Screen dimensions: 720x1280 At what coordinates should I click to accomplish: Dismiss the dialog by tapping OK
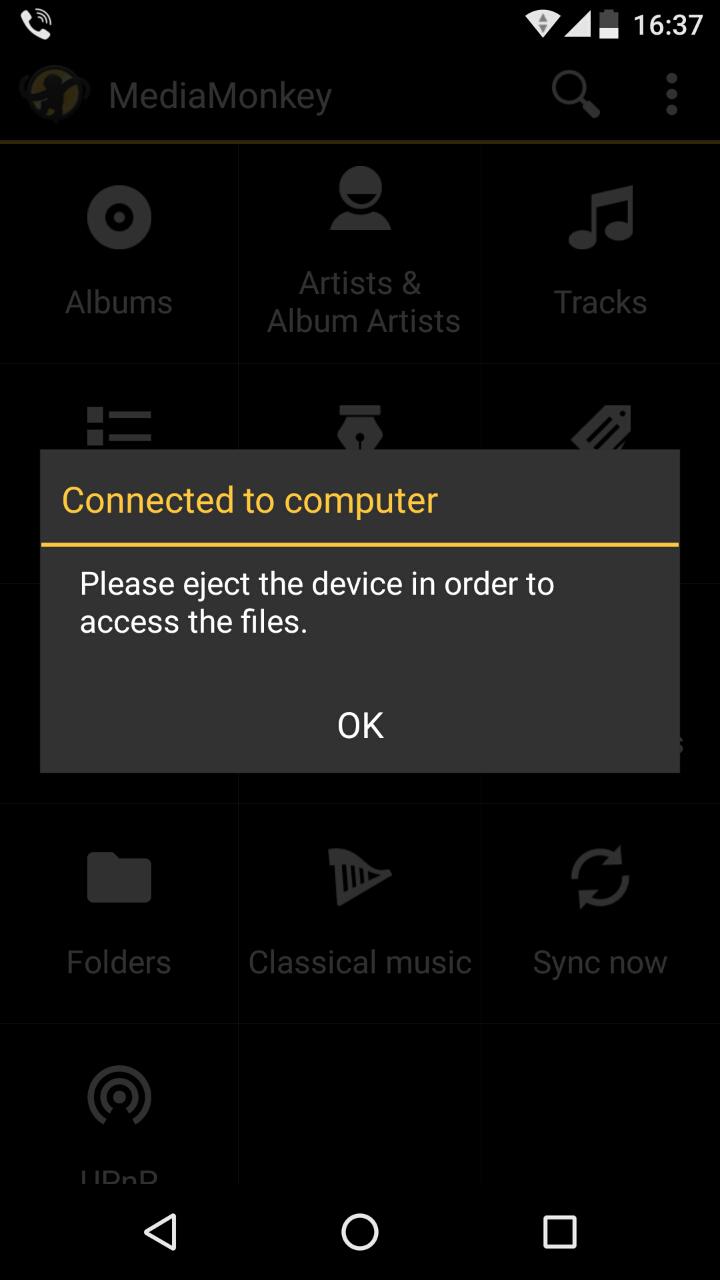[360, 725]
